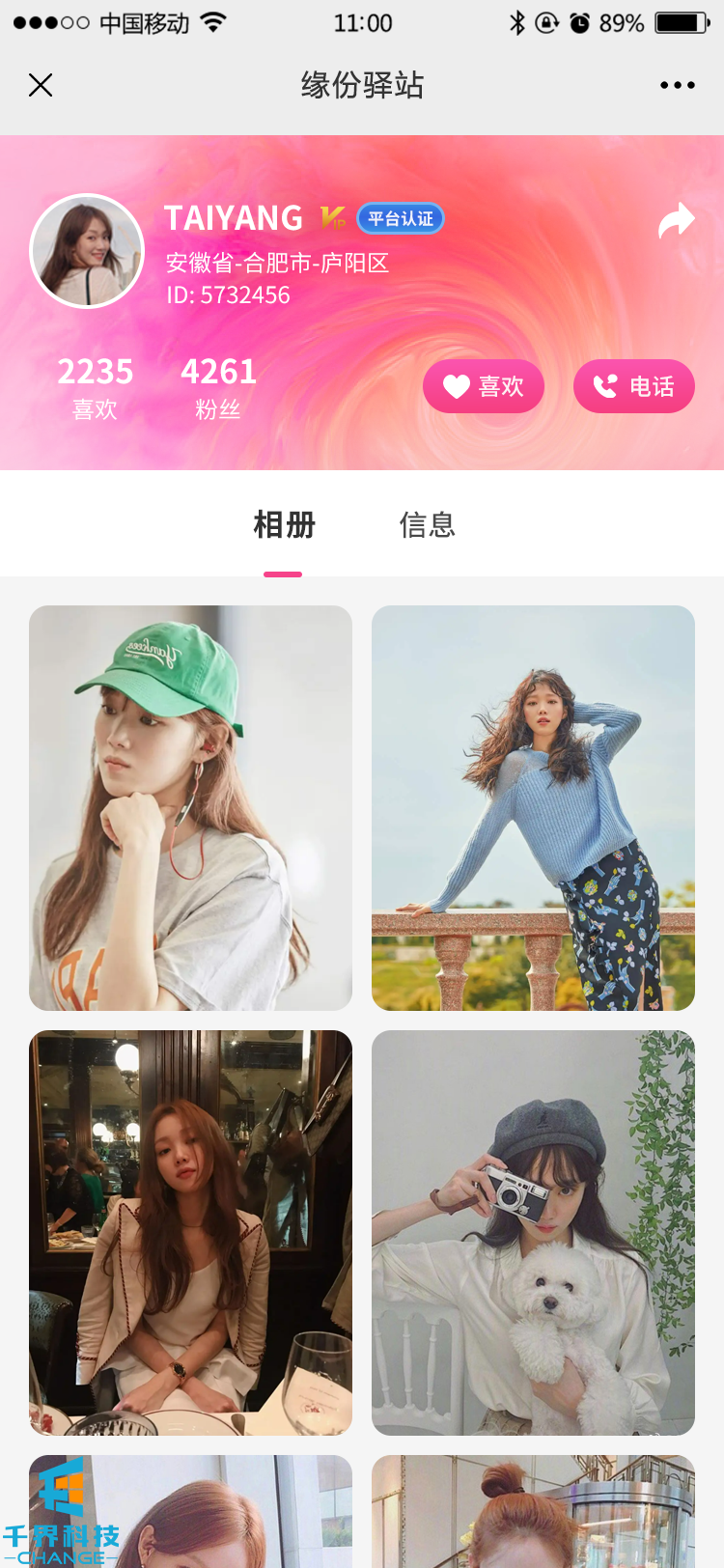Switch to the 相册 tab

pyautogui.click(x=284, y=525)
